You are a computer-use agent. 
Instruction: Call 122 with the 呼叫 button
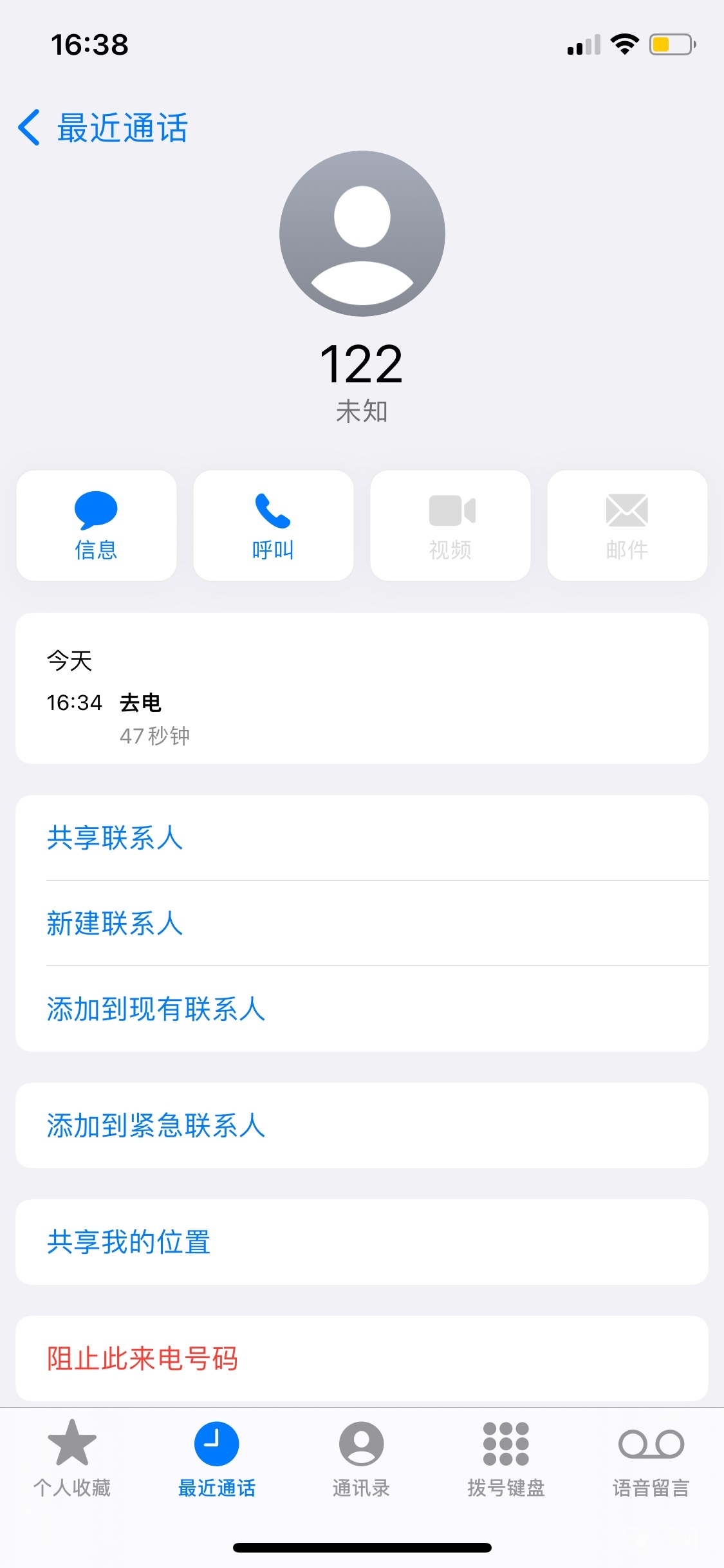(273, 525)
